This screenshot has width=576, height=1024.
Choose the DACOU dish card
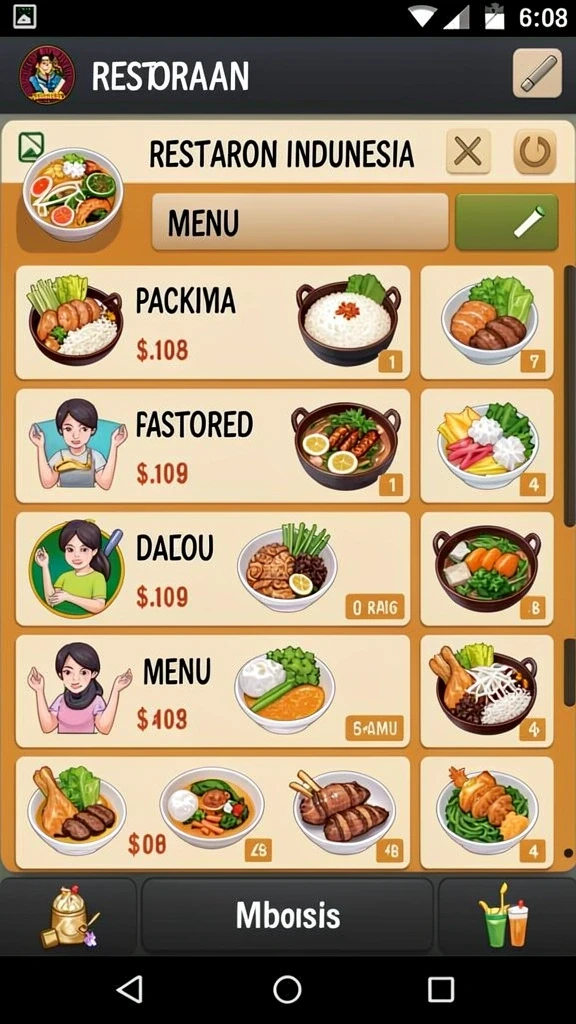pos(213,569)
